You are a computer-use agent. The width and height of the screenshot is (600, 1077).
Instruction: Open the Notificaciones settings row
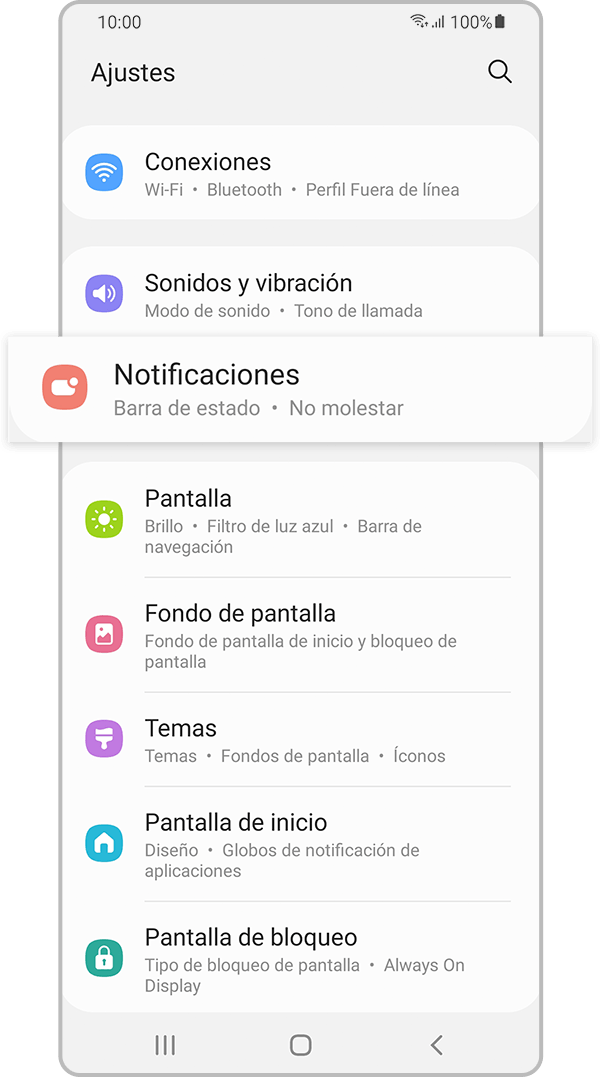point(300,388)
